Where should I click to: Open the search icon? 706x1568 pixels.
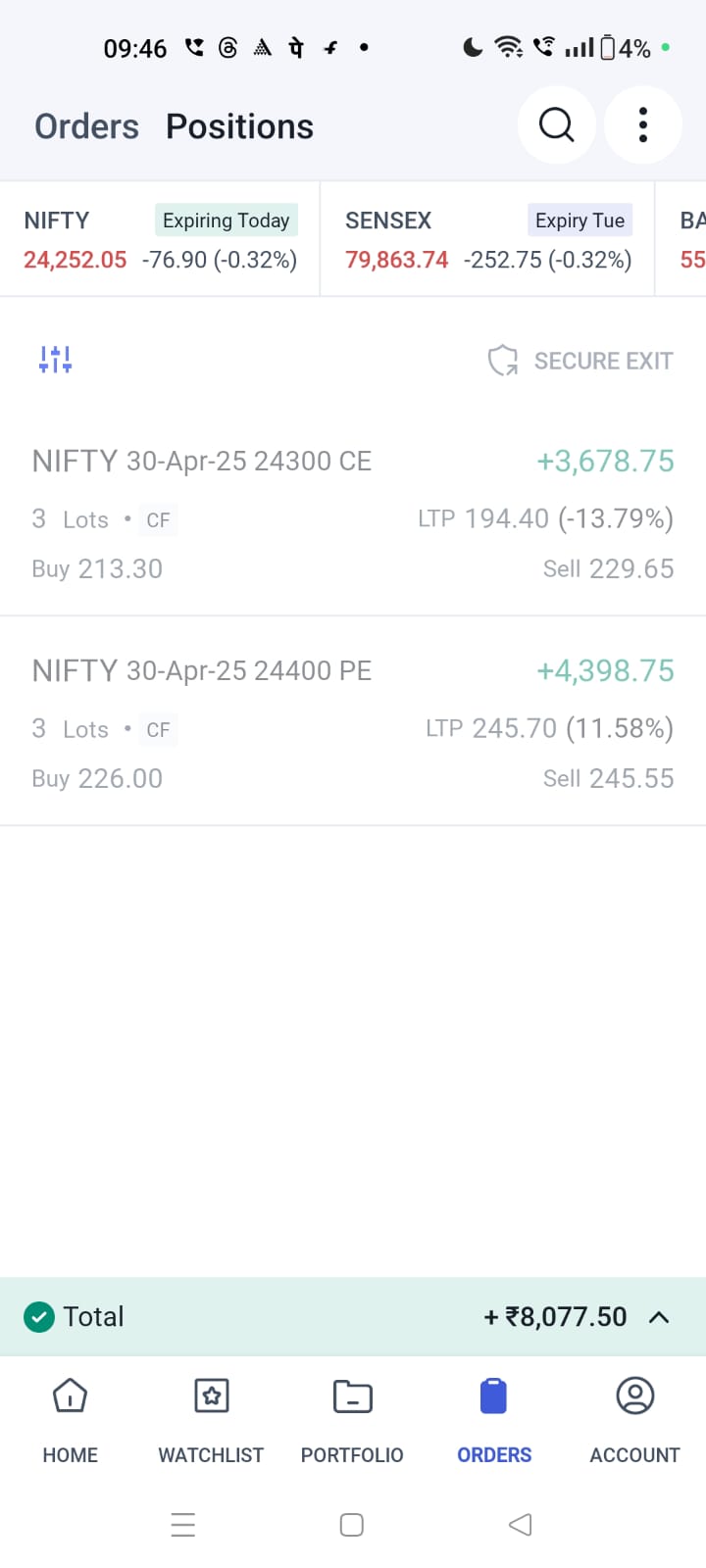click(x=556, y=124)
